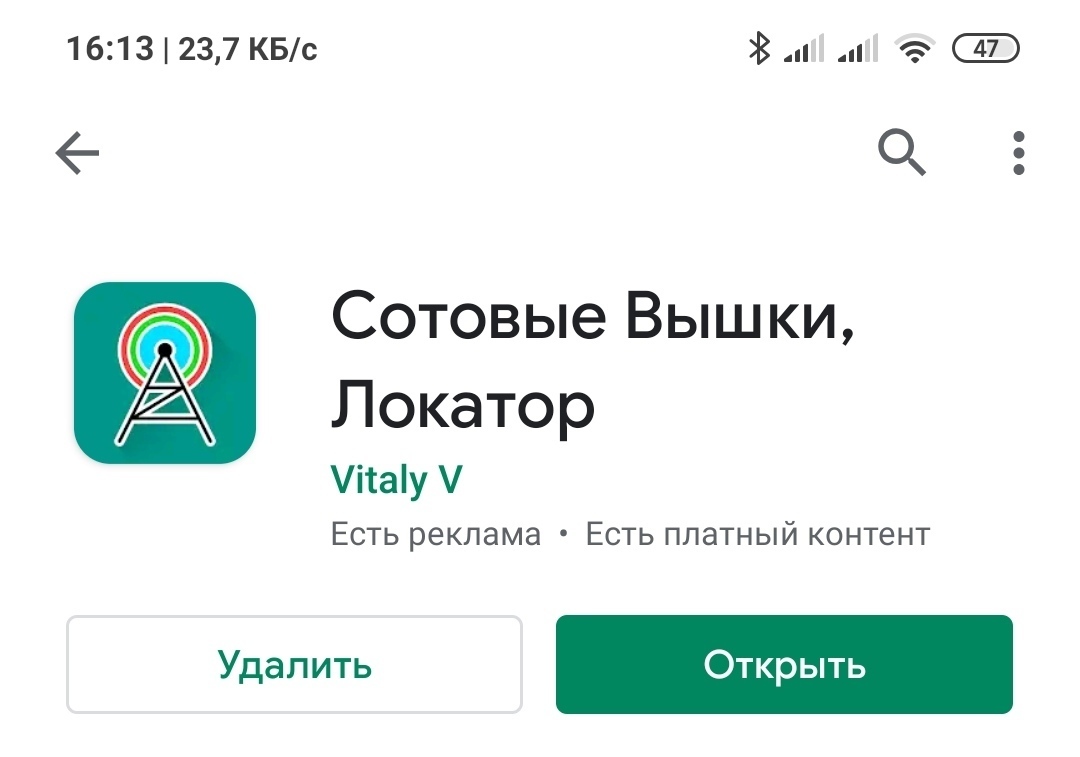Tap Открыть to launch the app
1080x757 pixels.
784,665
